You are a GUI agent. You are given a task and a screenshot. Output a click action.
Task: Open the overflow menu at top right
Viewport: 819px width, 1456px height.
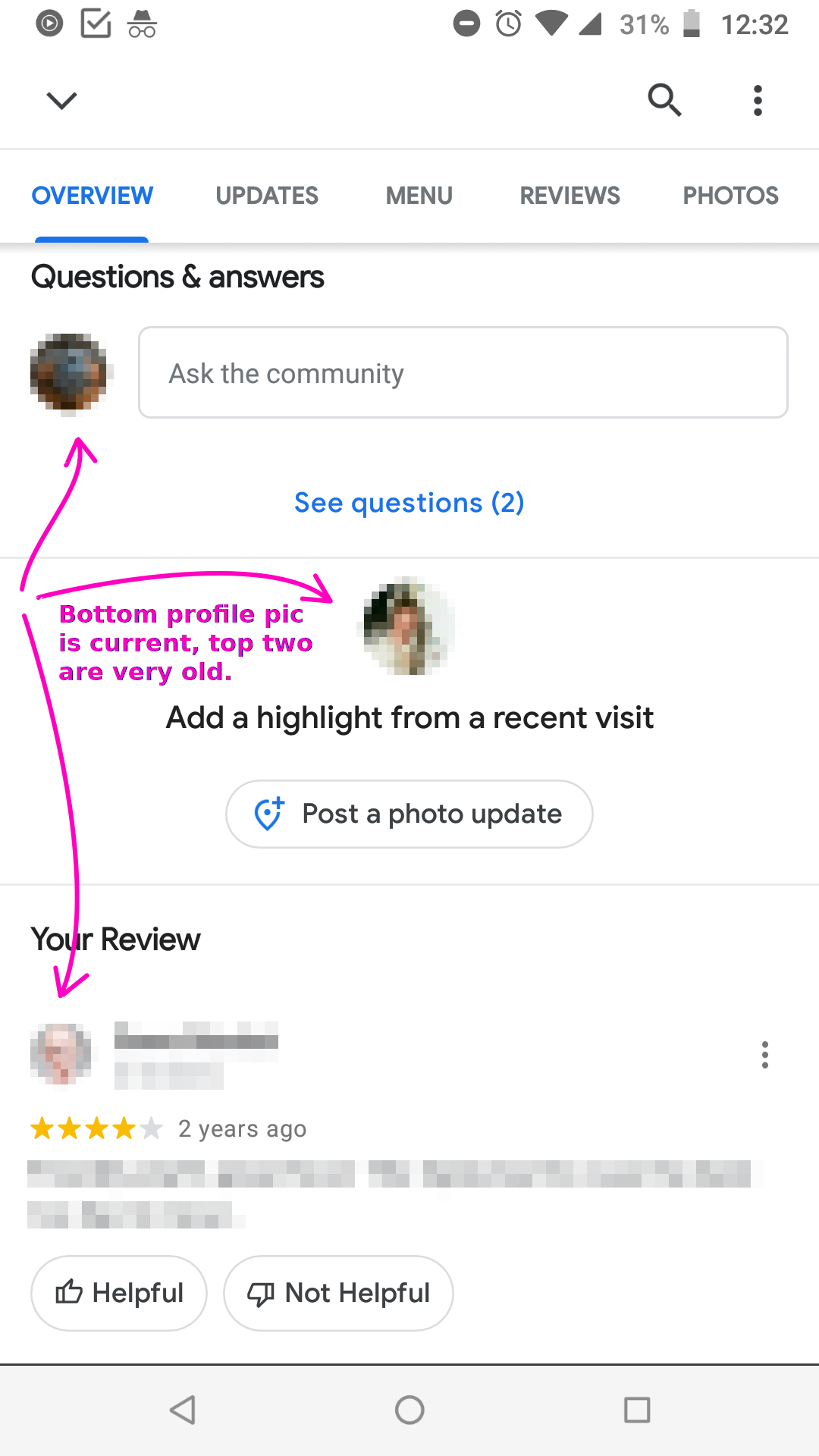(758, 99)
